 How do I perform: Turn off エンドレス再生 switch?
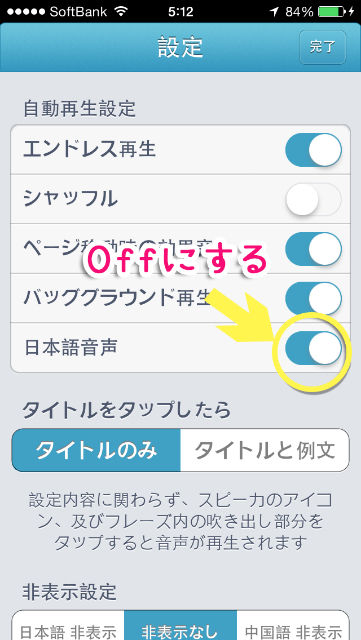(313, 150)
